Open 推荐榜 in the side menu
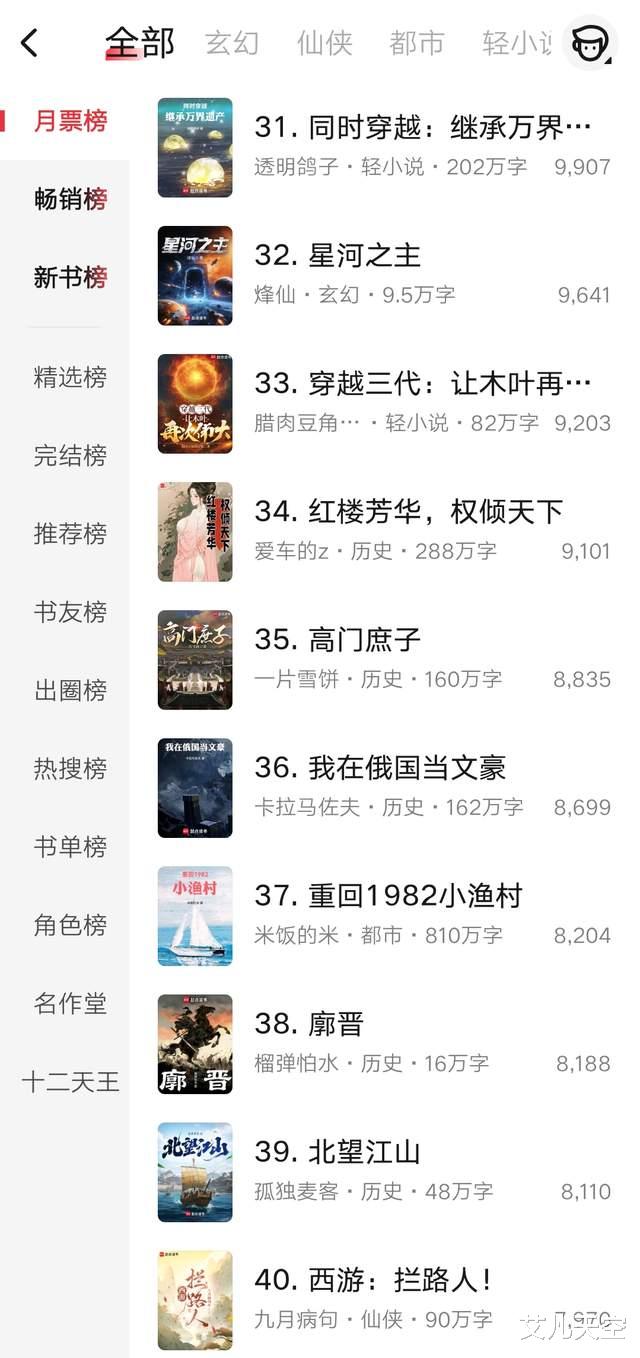This screenshot has height=1358, width=640. tap(70, 533)
